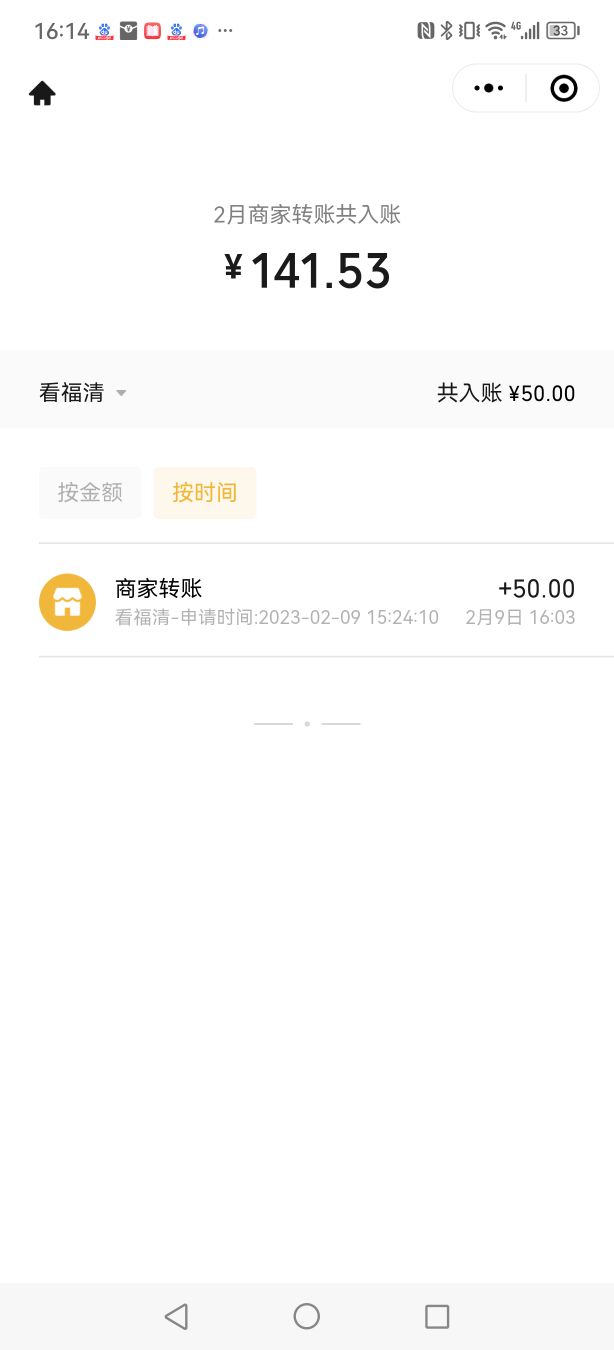Select the 按时间 sort option
The image size is (614, 1350).
pos(204,492)
